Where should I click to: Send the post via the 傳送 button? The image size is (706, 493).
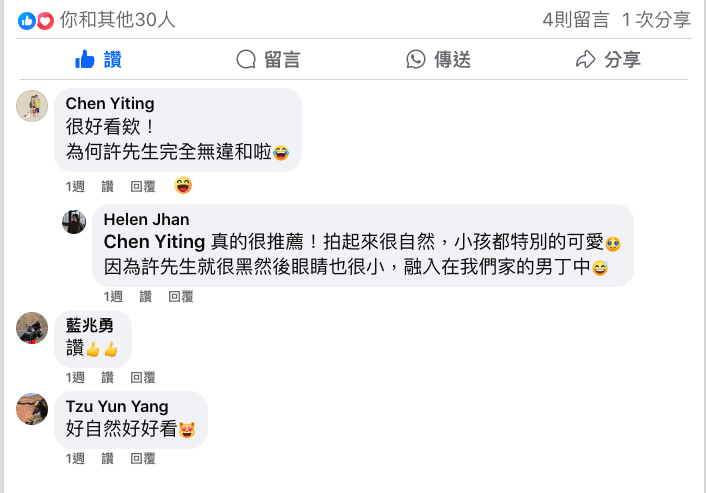[x=438, y=60]
